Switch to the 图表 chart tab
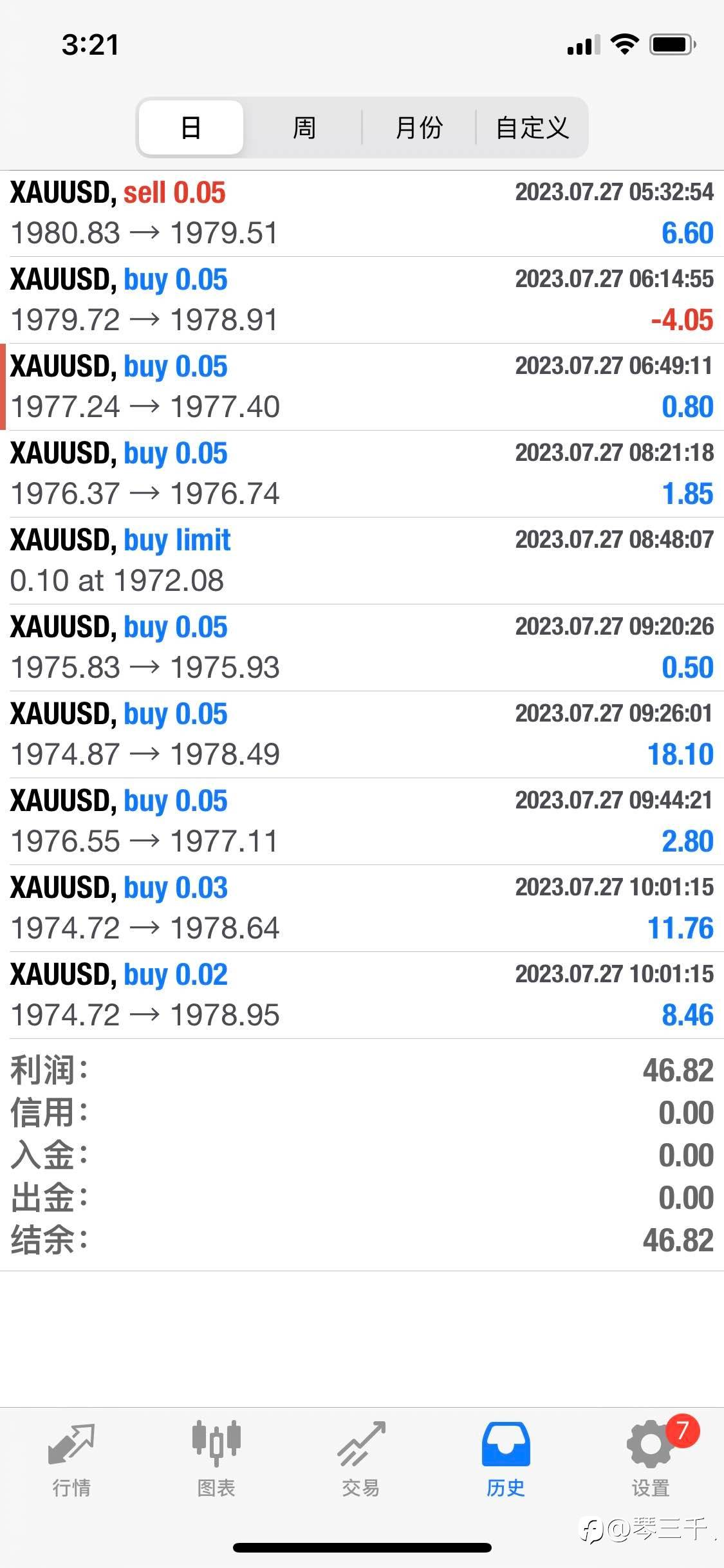Screen dimensions: 724x1568 click(216, 1460)
